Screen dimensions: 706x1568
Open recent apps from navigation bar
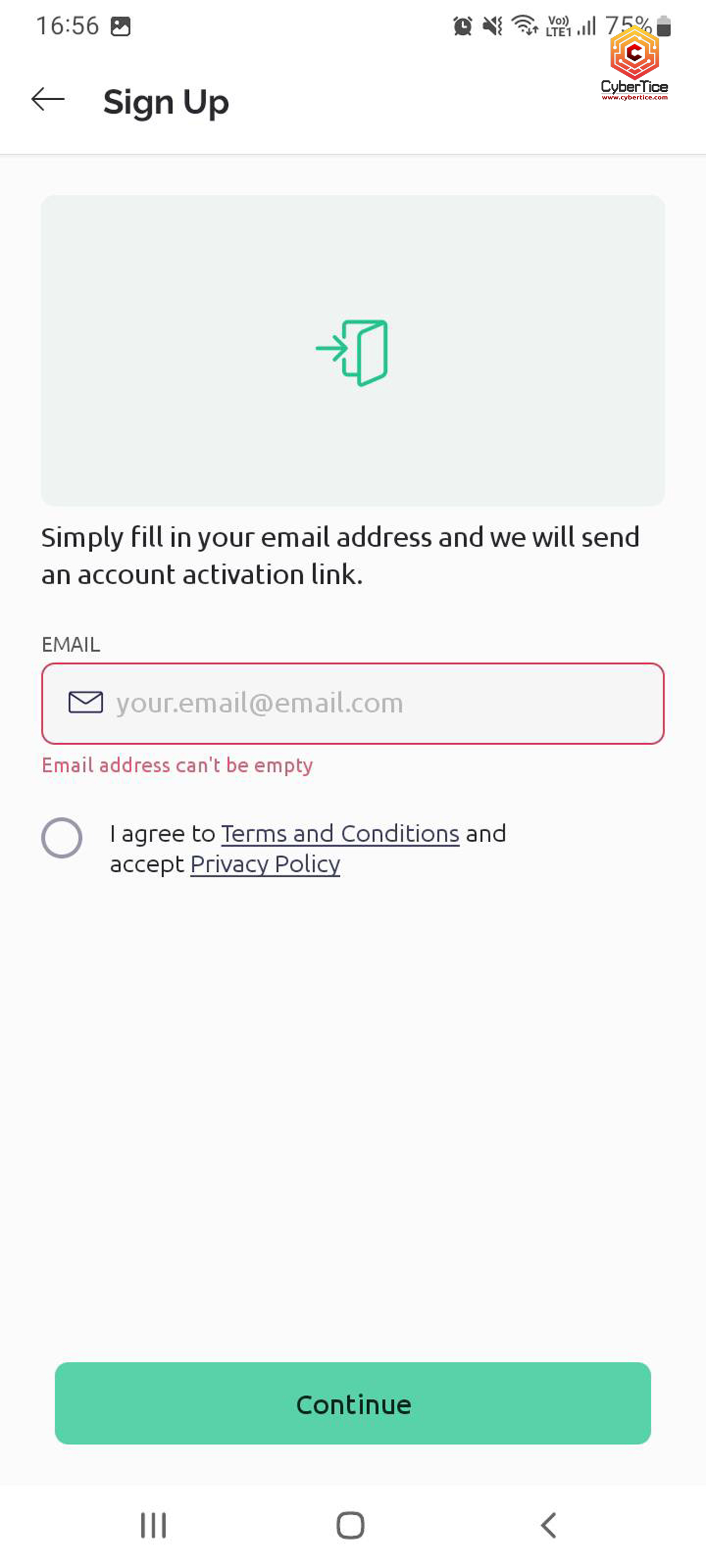coord(153,1525)
